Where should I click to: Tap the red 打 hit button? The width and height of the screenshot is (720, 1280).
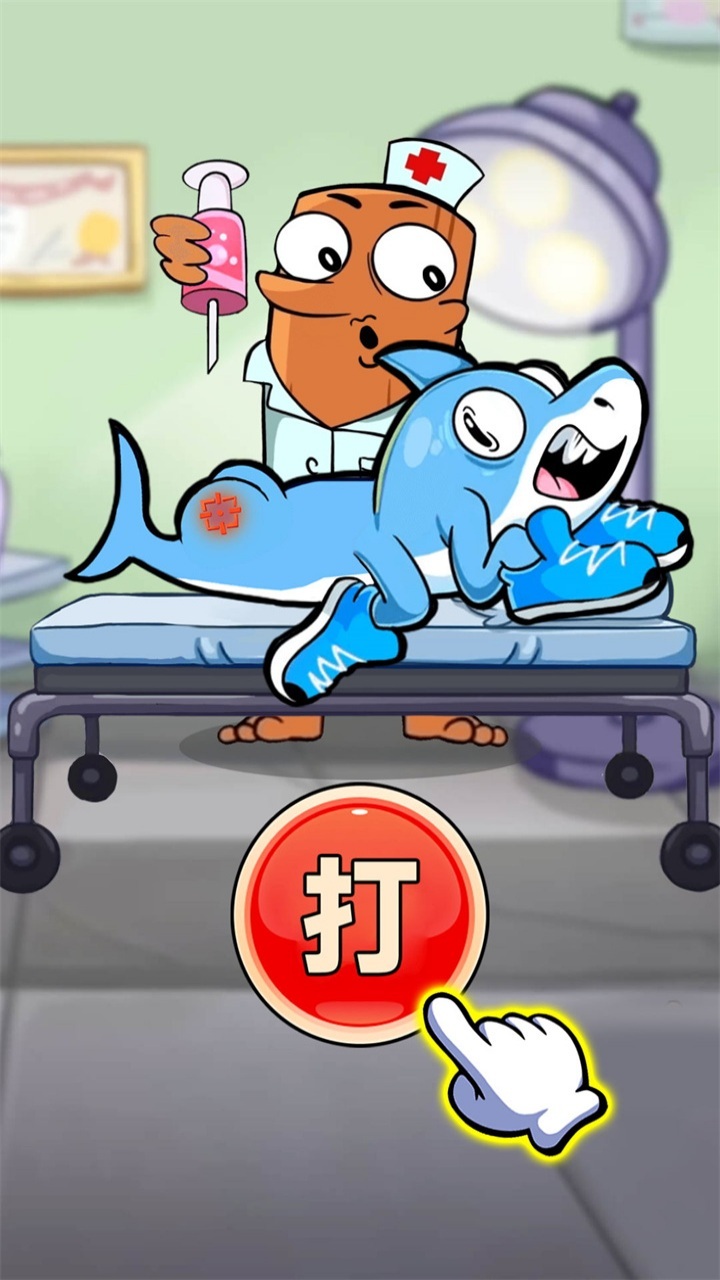[x=359, y=914]
